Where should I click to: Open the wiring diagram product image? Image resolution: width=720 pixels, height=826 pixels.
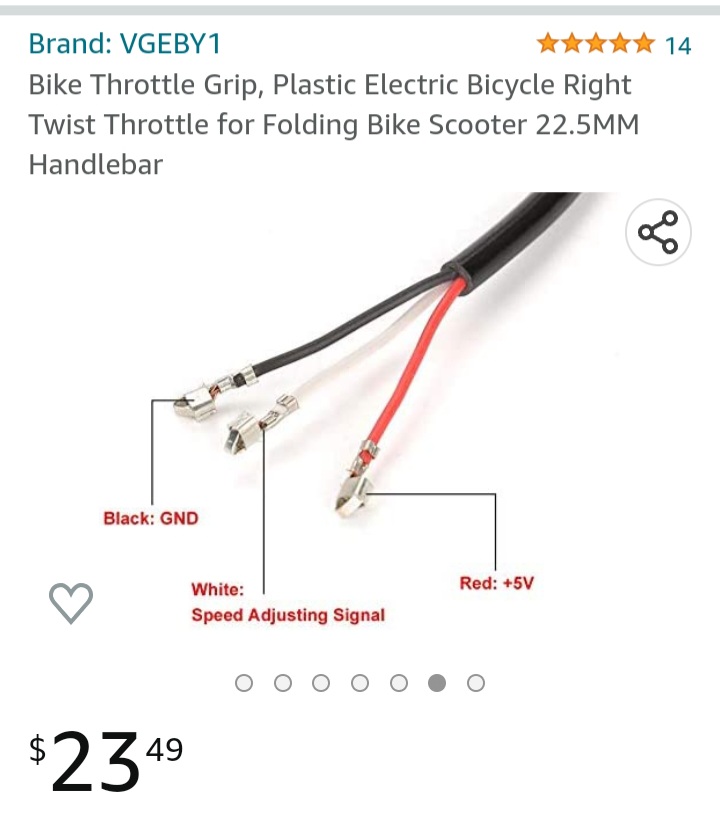(x=360, y=420)
